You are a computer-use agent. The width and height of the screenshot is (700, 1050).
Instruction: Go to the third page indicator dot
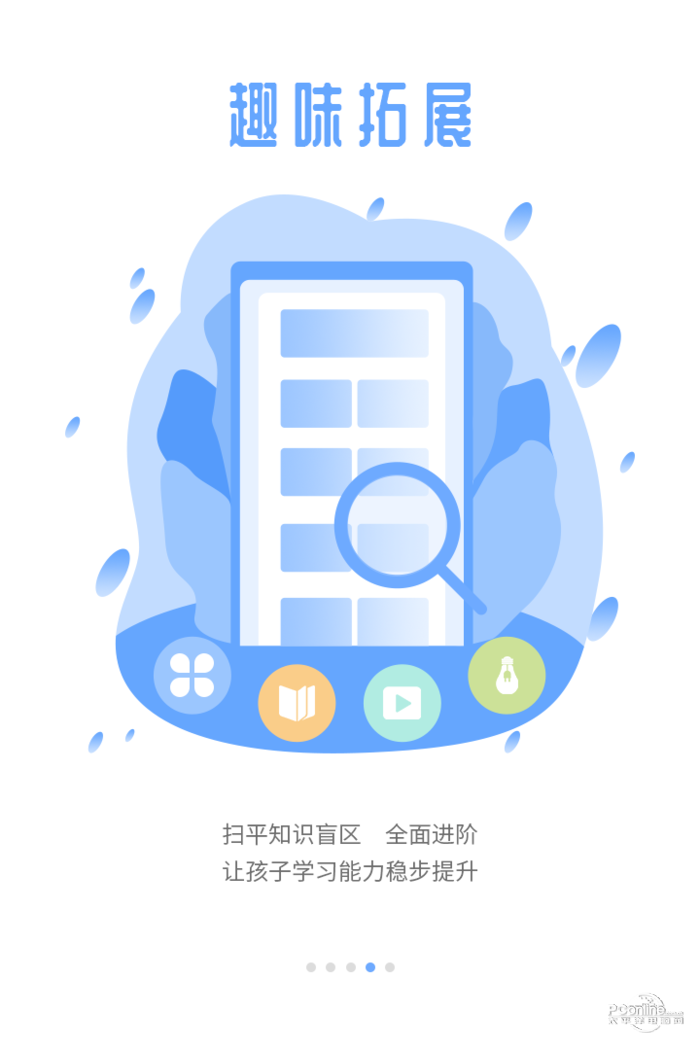coord(351,967)
